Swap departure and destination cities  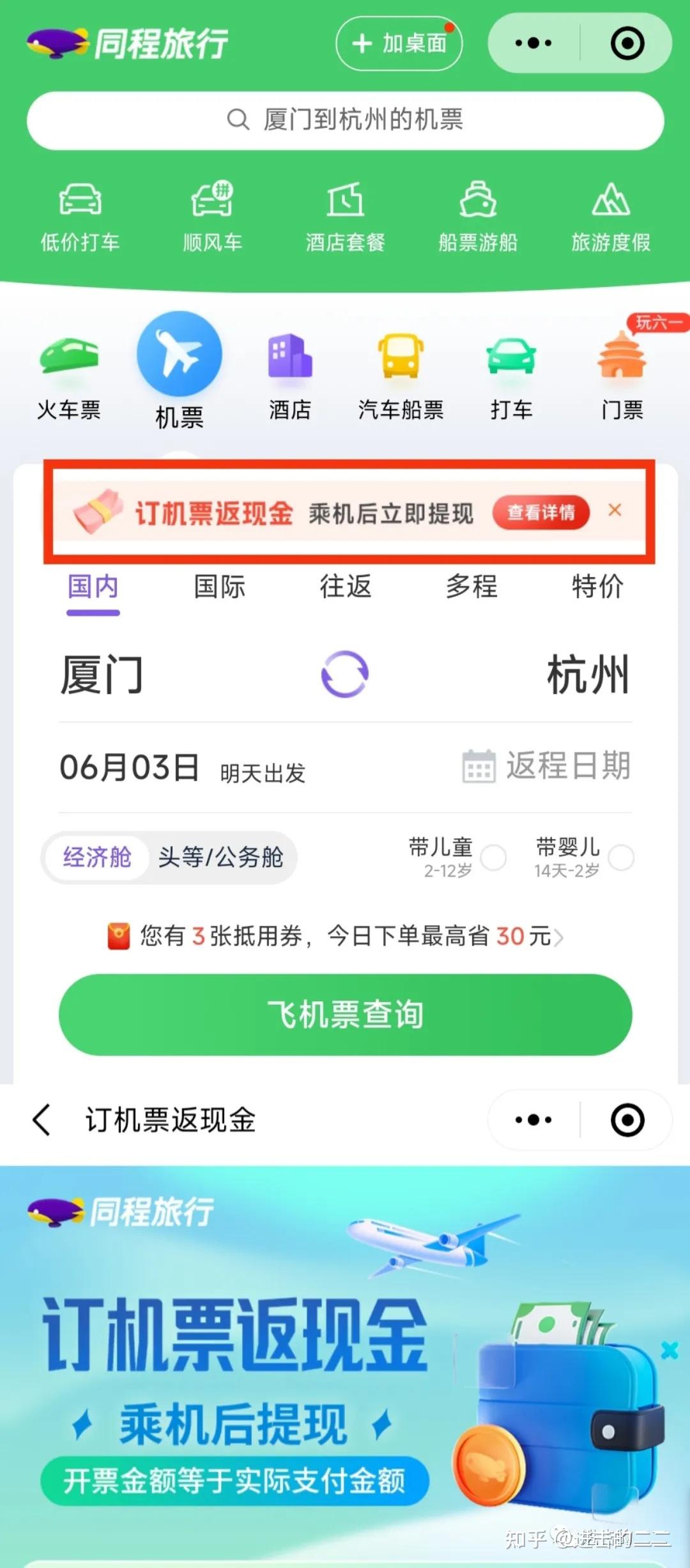tap(345, 674)
